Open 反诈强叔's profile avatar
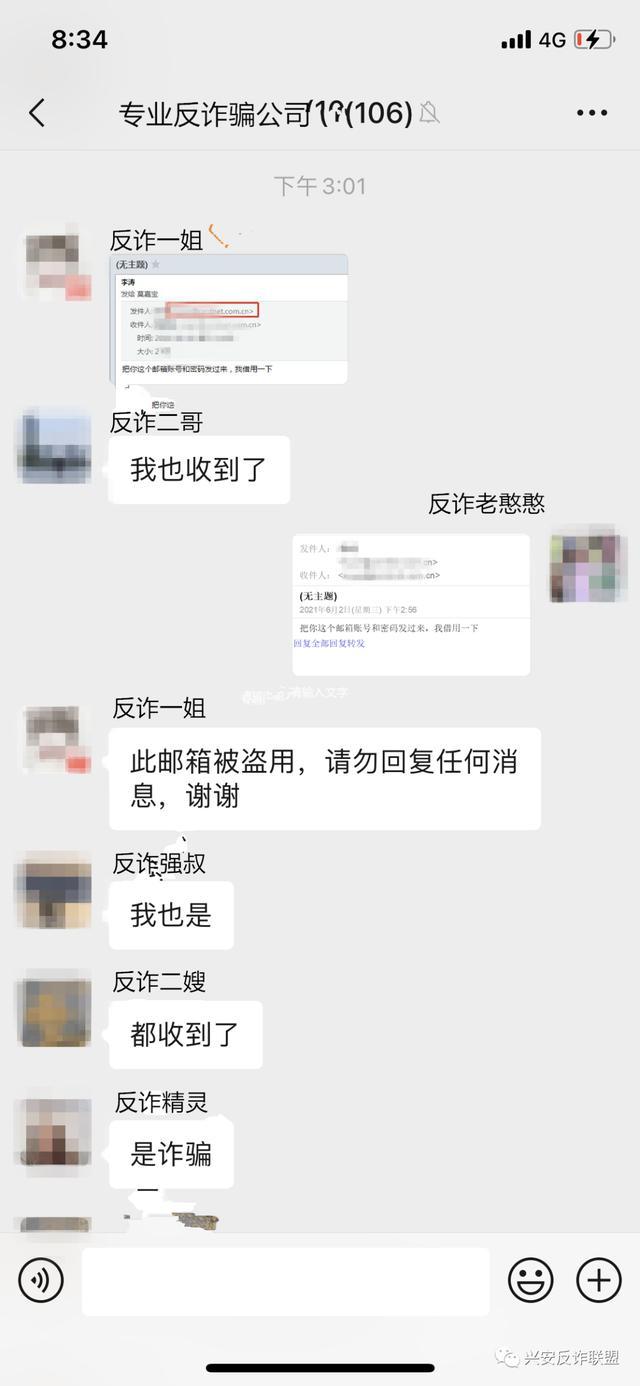The height and width of the screenshot is (1386, 640). pyautogui.click(x=55, y=889)
